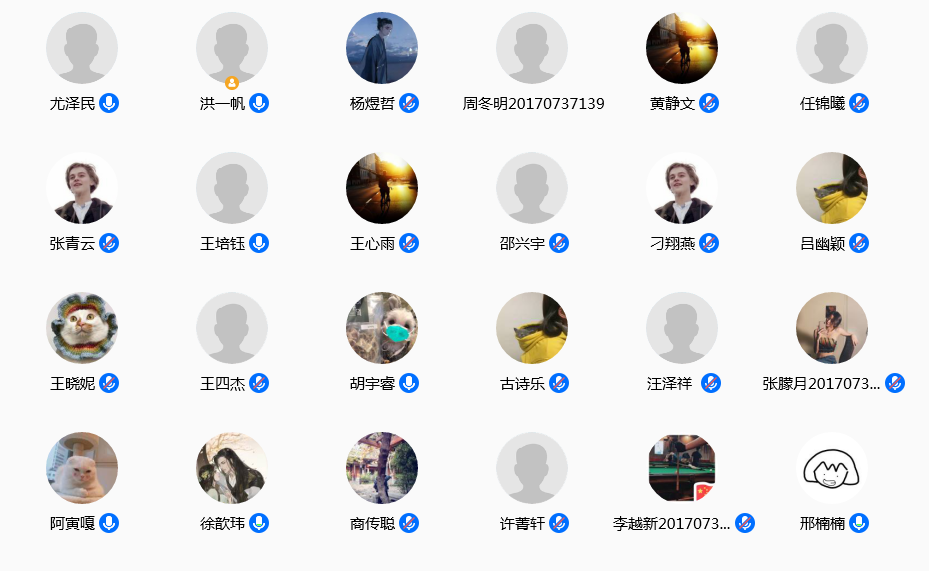The height and width of the screenshot is (571, 929).
Task: Open 尤泽民's participant avatar
Action: [x=82, y=48]
